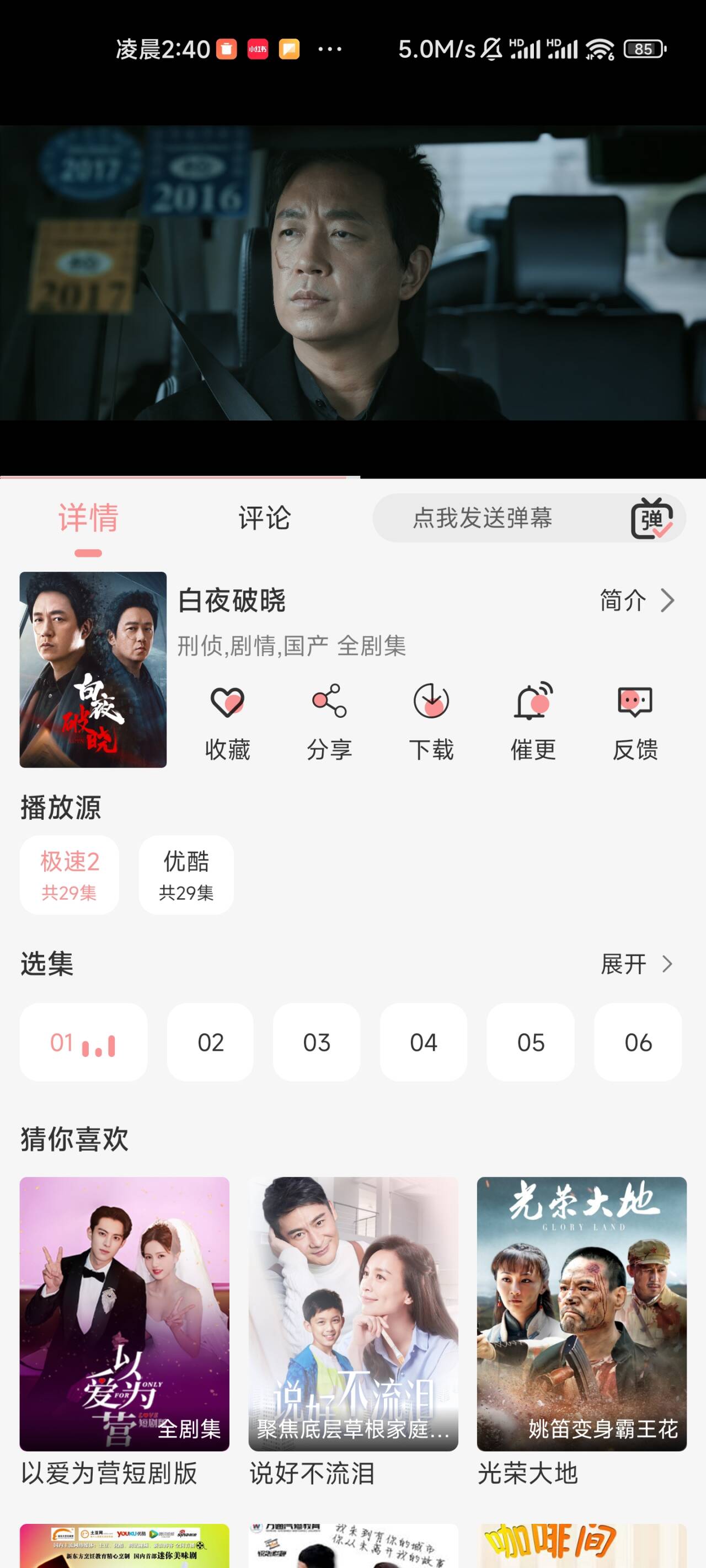Tap 催更 to request updates
This screenshot has width=706, height=1568.
533,721
